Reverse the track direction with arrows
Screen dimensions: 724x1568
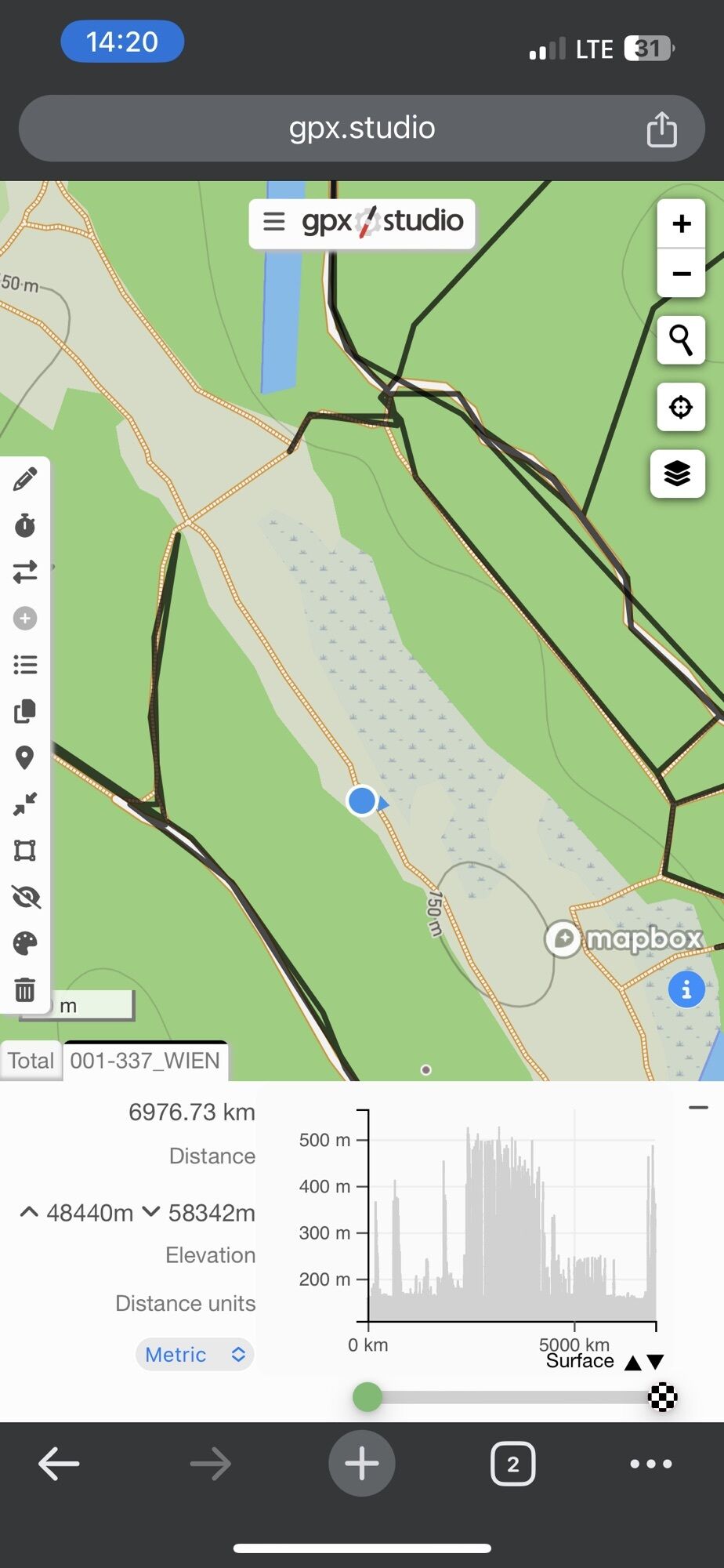point(25,572)
